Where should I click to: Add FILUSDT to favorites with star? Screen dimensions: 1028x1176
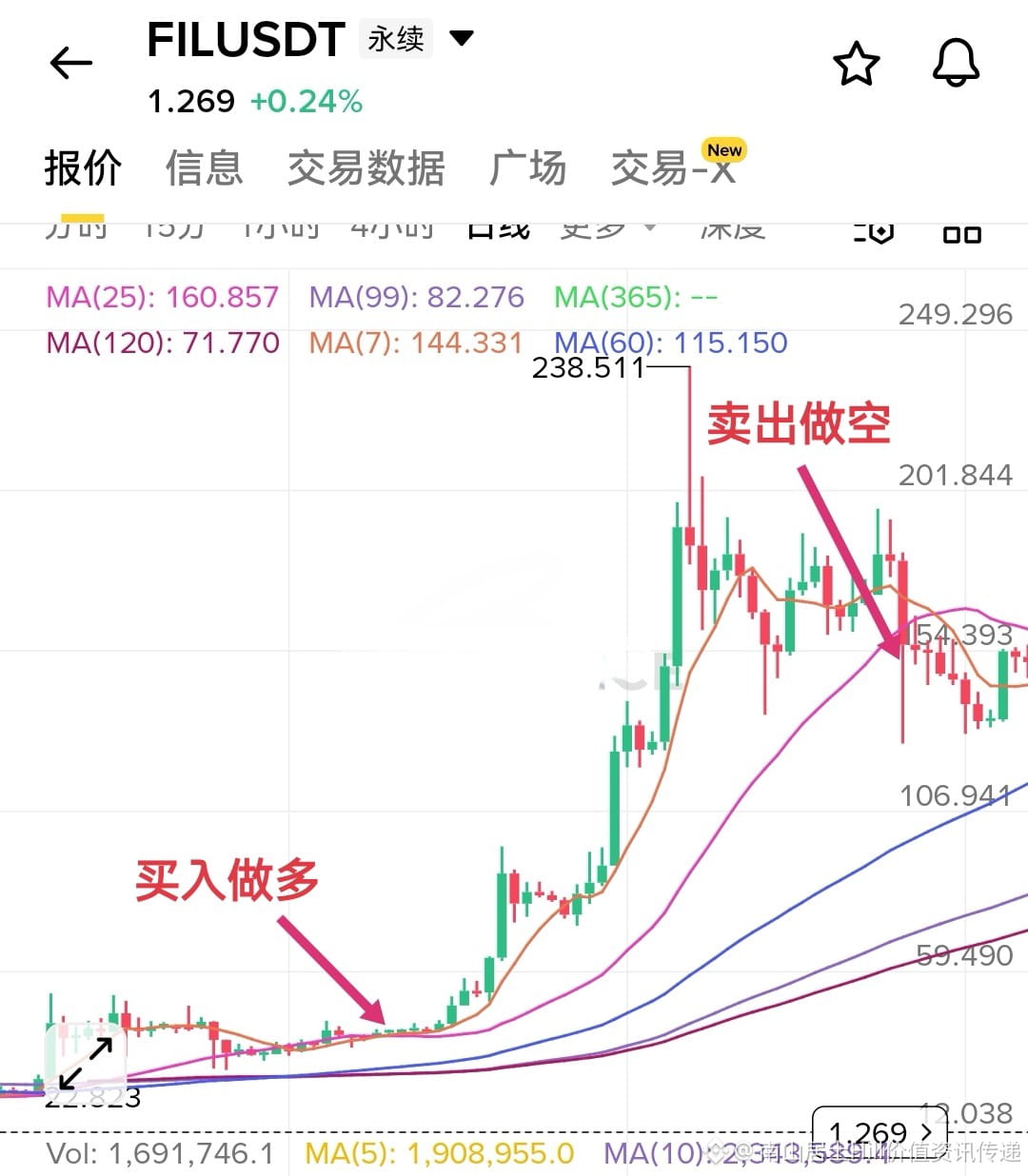(x=856, y=64)
